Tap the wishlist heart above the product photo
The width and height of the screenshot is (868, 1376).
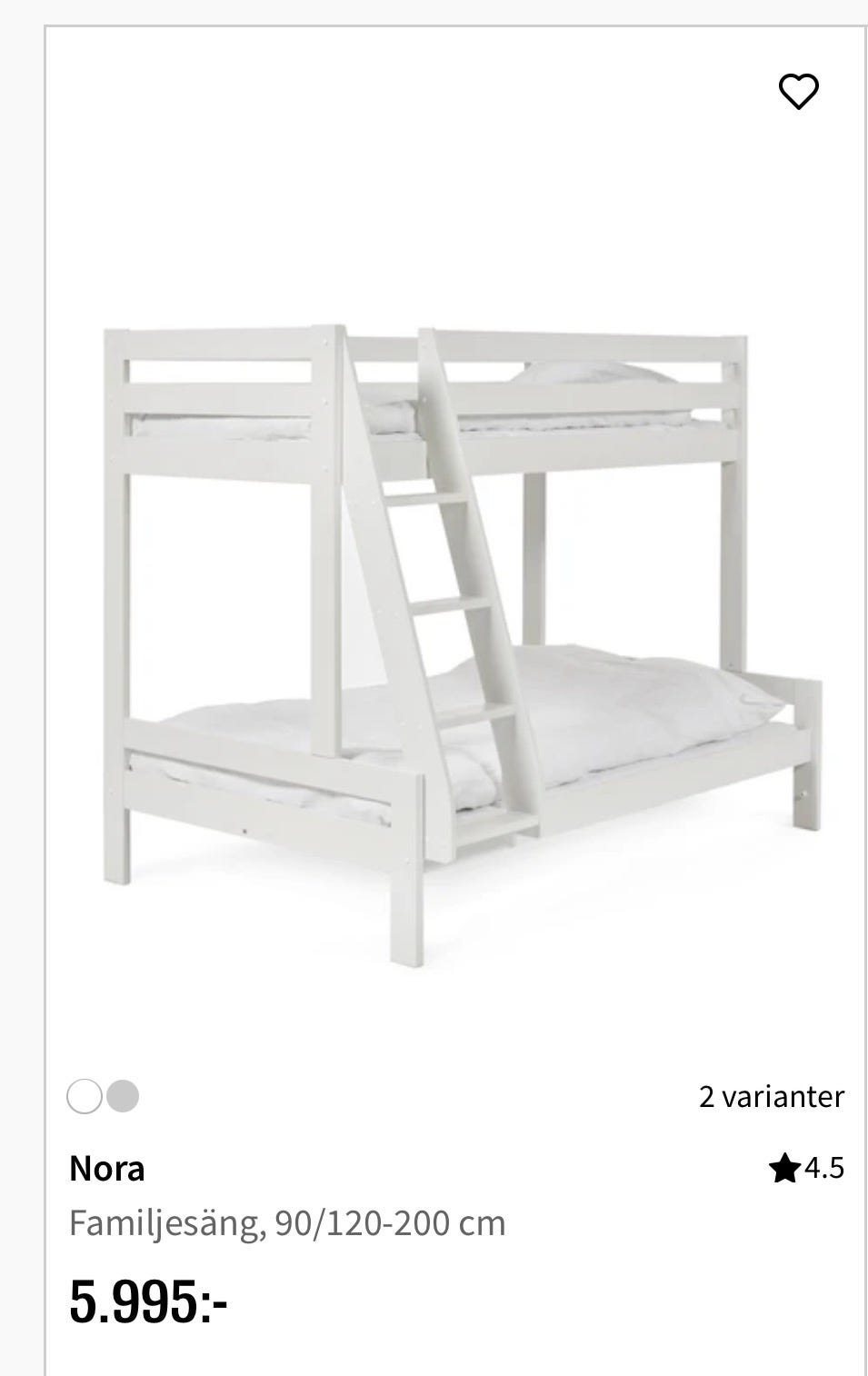797,92
